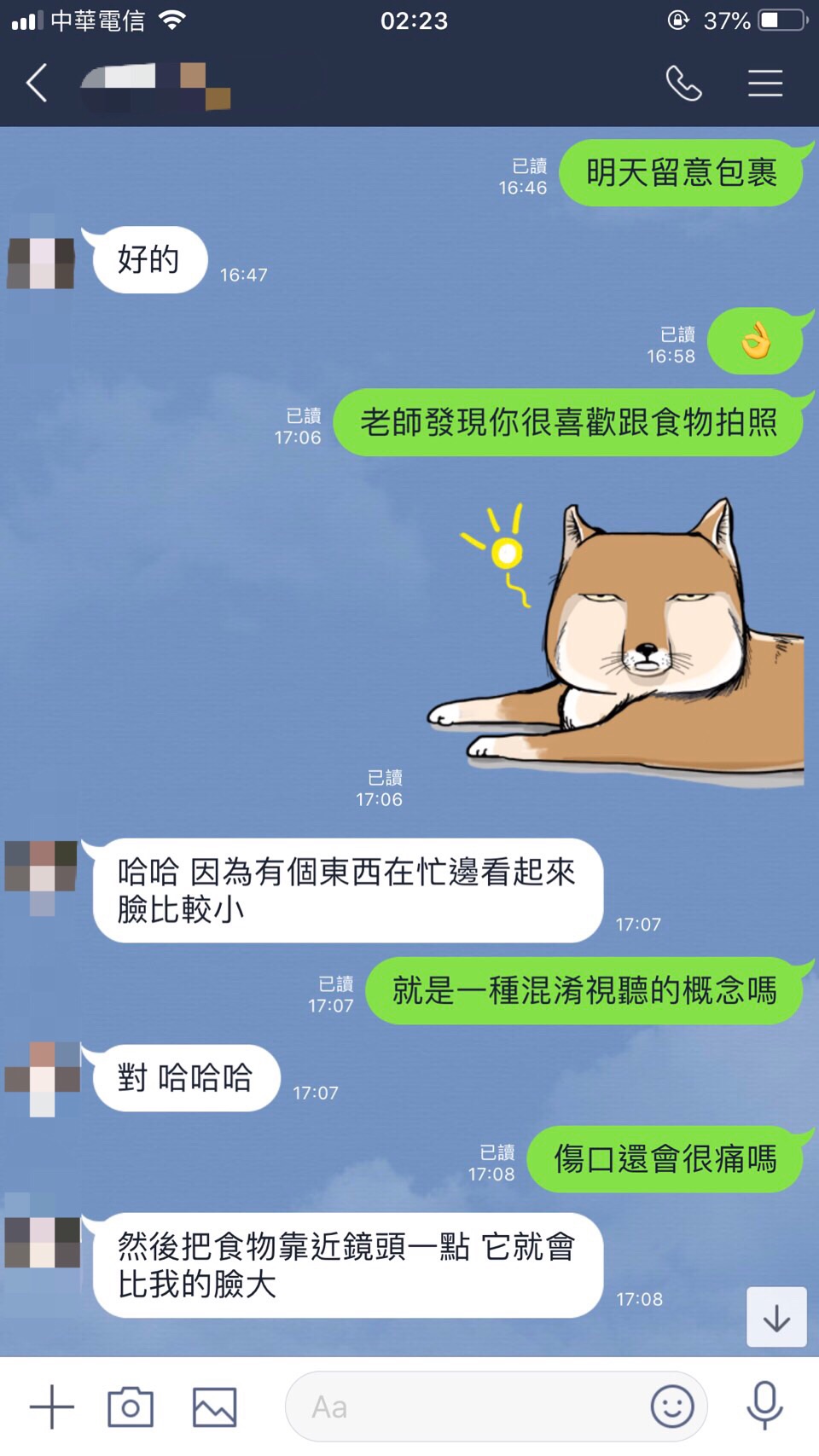819x1456 pixels.
Task: Open the photo gallery picker
Action: click(x=214, y=1407)
